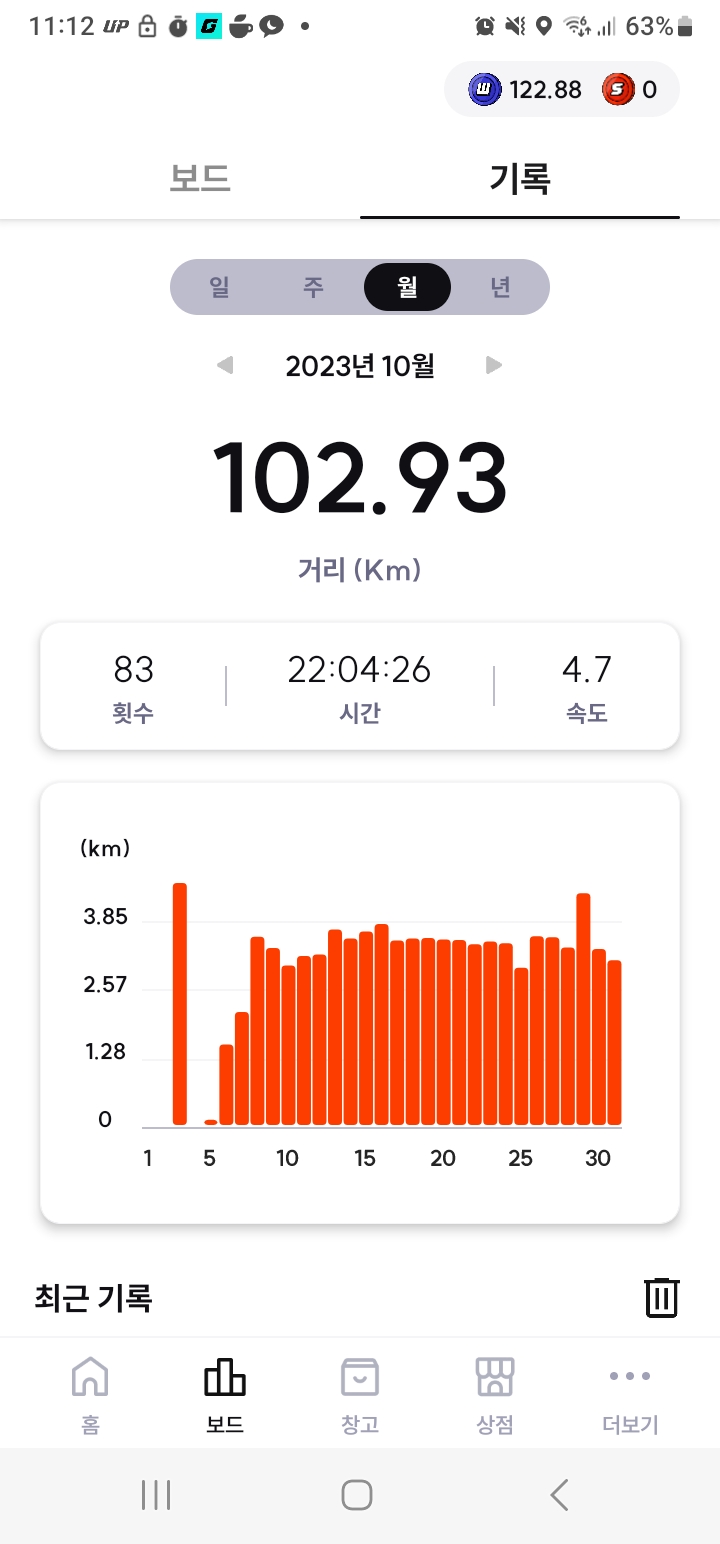Tap the system back button
Image resolution: width=720 pixels, height=1544 pixels.
coord(559,1495)
